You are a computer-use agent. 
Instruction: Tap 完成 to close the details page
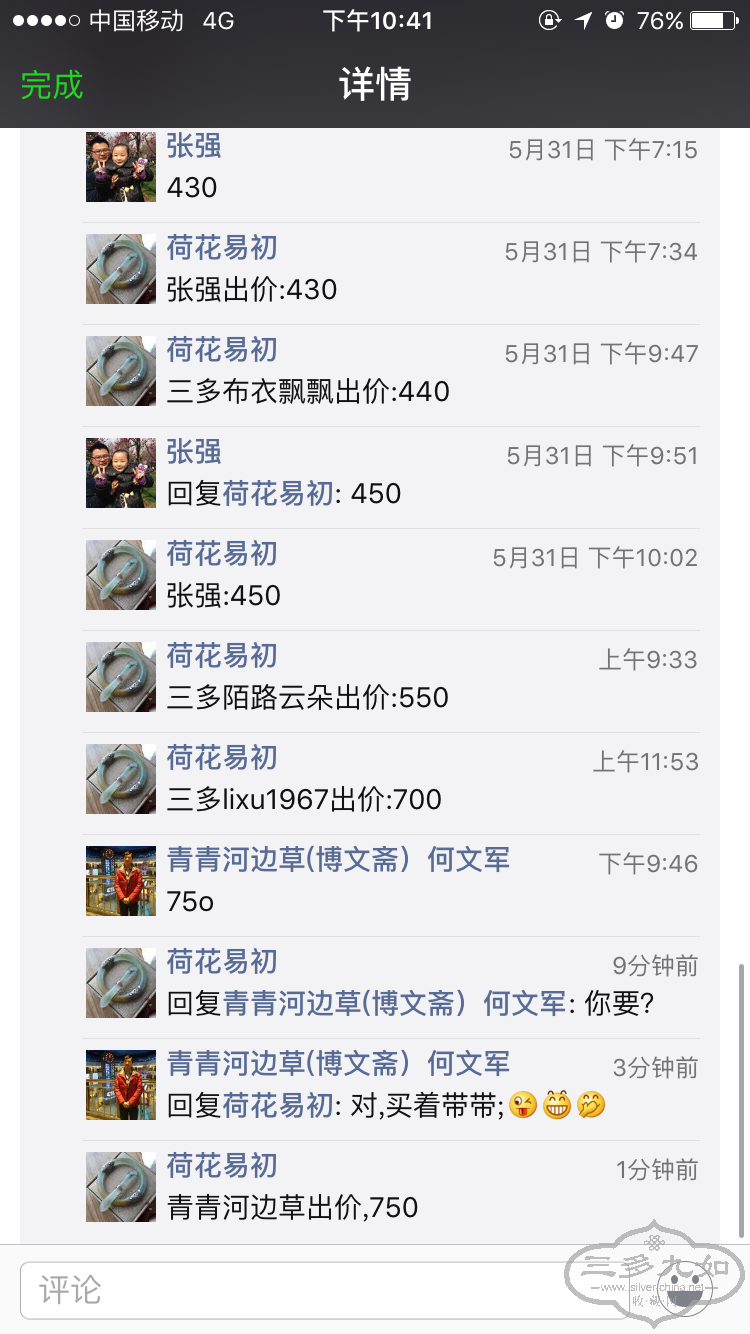point(52,86)
